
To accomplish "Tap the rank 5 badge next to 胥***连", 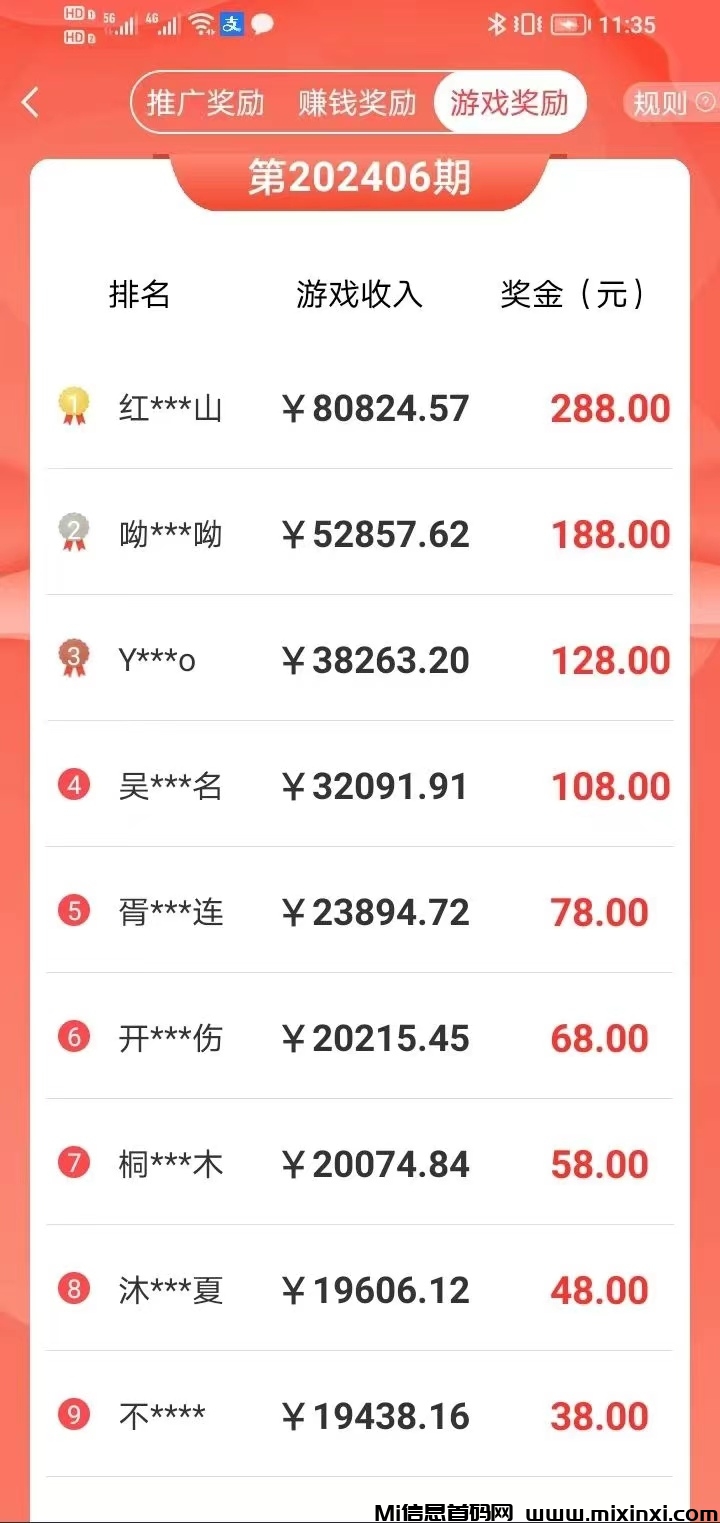I will click(x=73, y=911).
